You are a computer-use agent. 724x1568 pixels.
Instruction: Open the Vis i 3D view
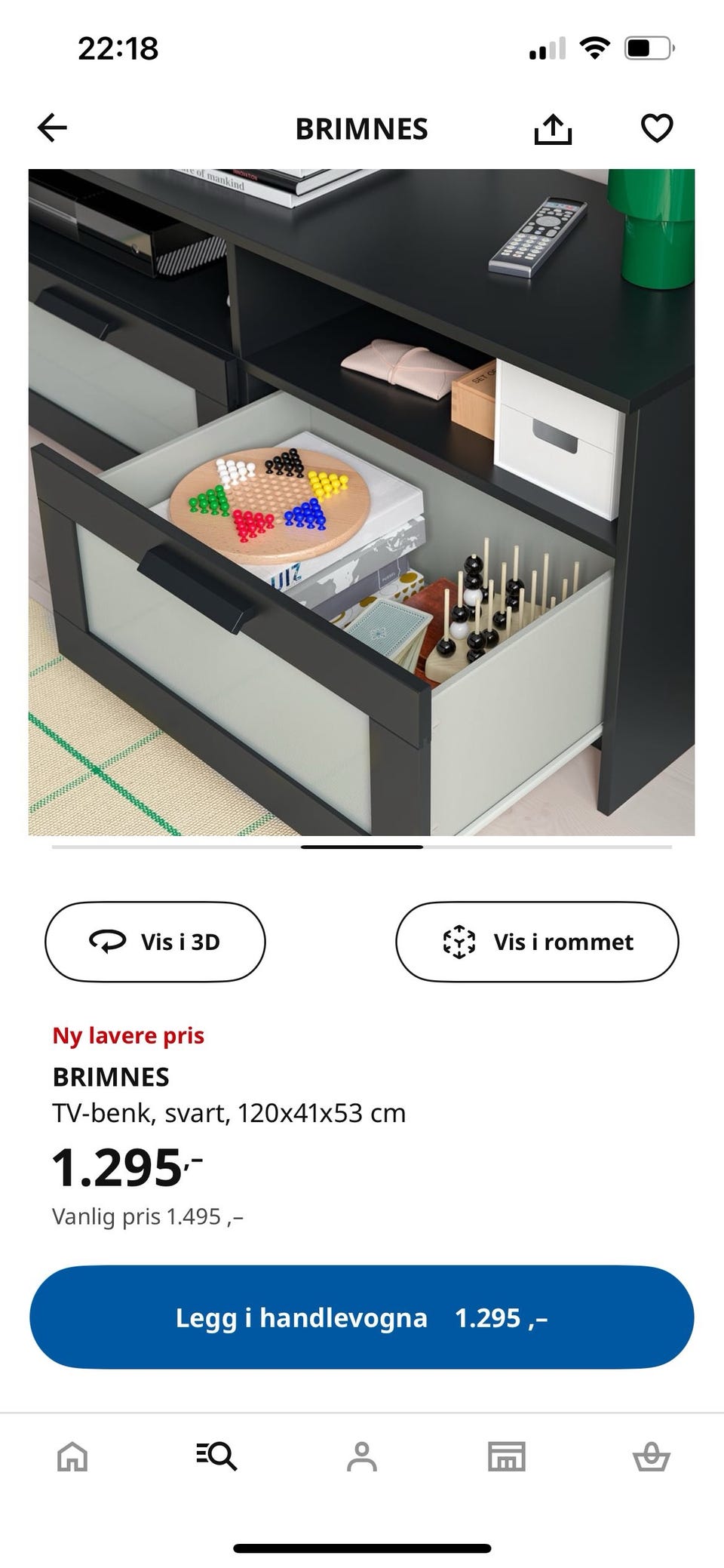point(155,942)
